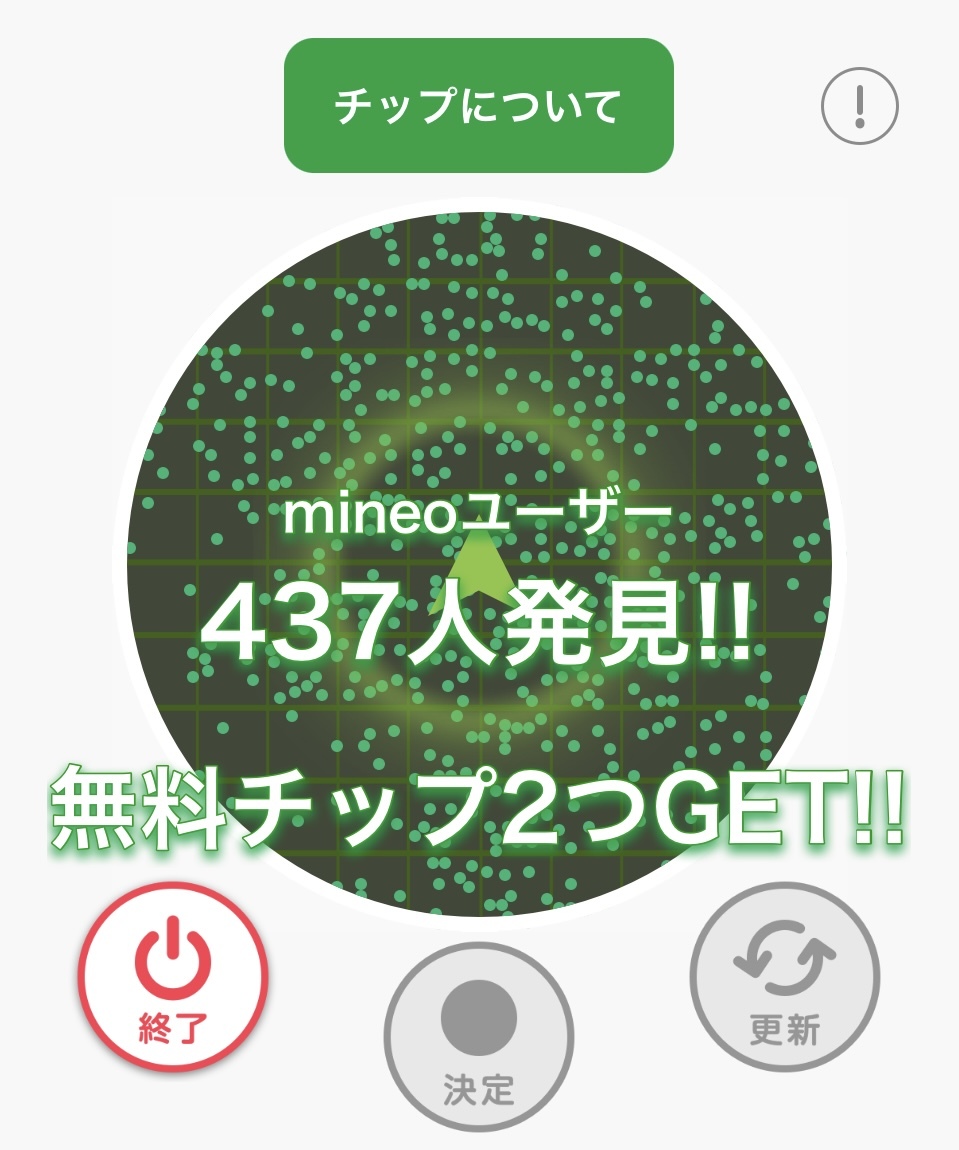Tap the exclamation mark info icon

pyautogui.click(x=860, y=105)
